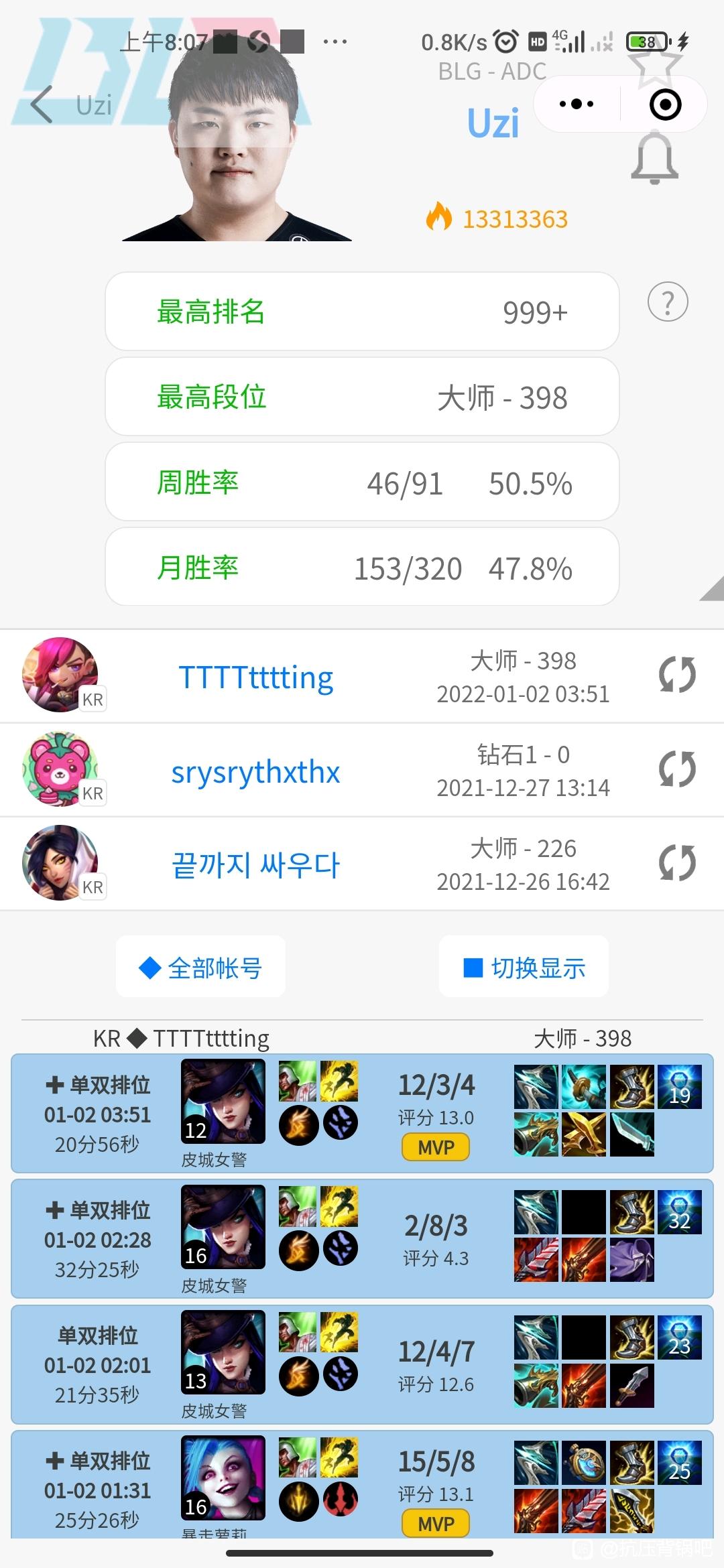724x1568 pixels.
Task: Close the mini program
Action: pos(665,105)
